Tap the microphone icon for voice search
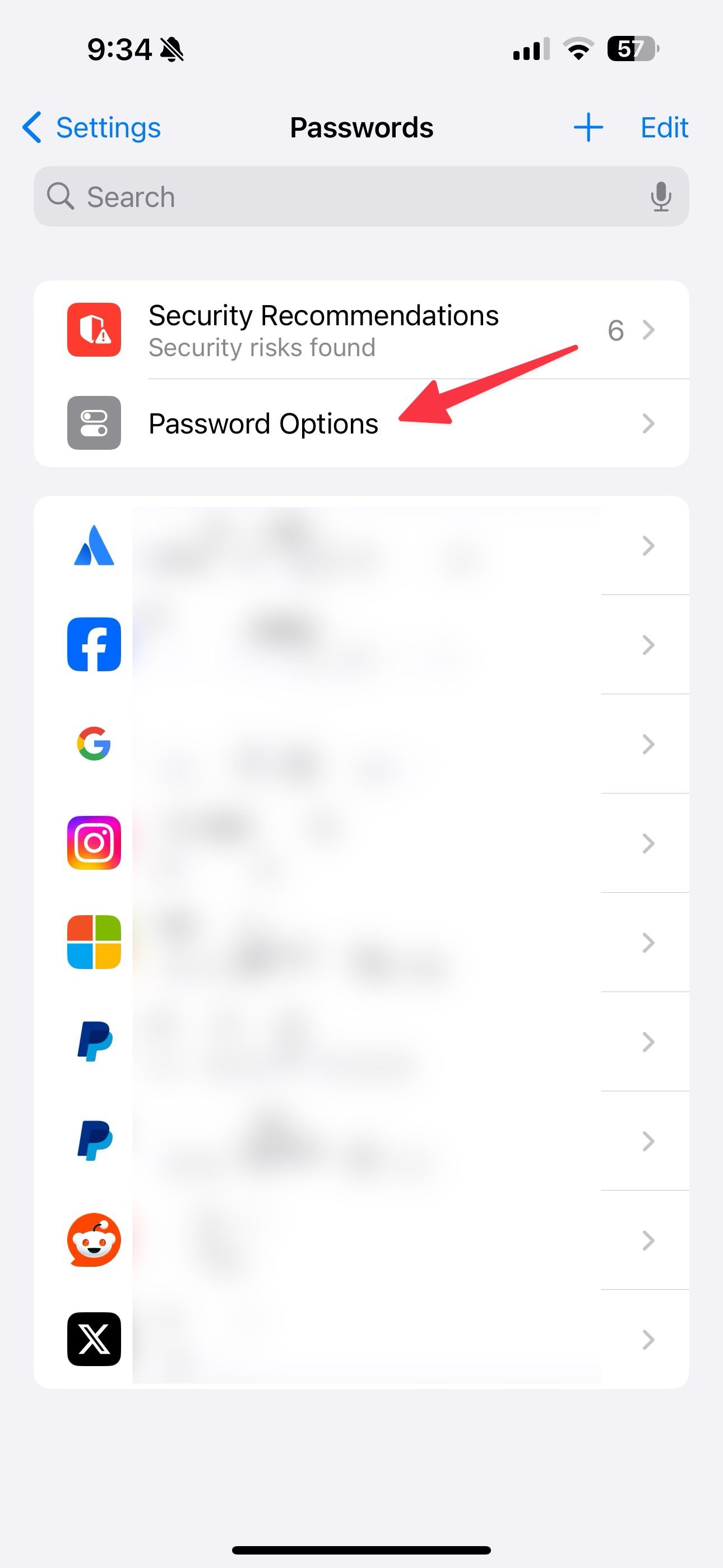Viewport: 723px width, 1568px height. 661,197
